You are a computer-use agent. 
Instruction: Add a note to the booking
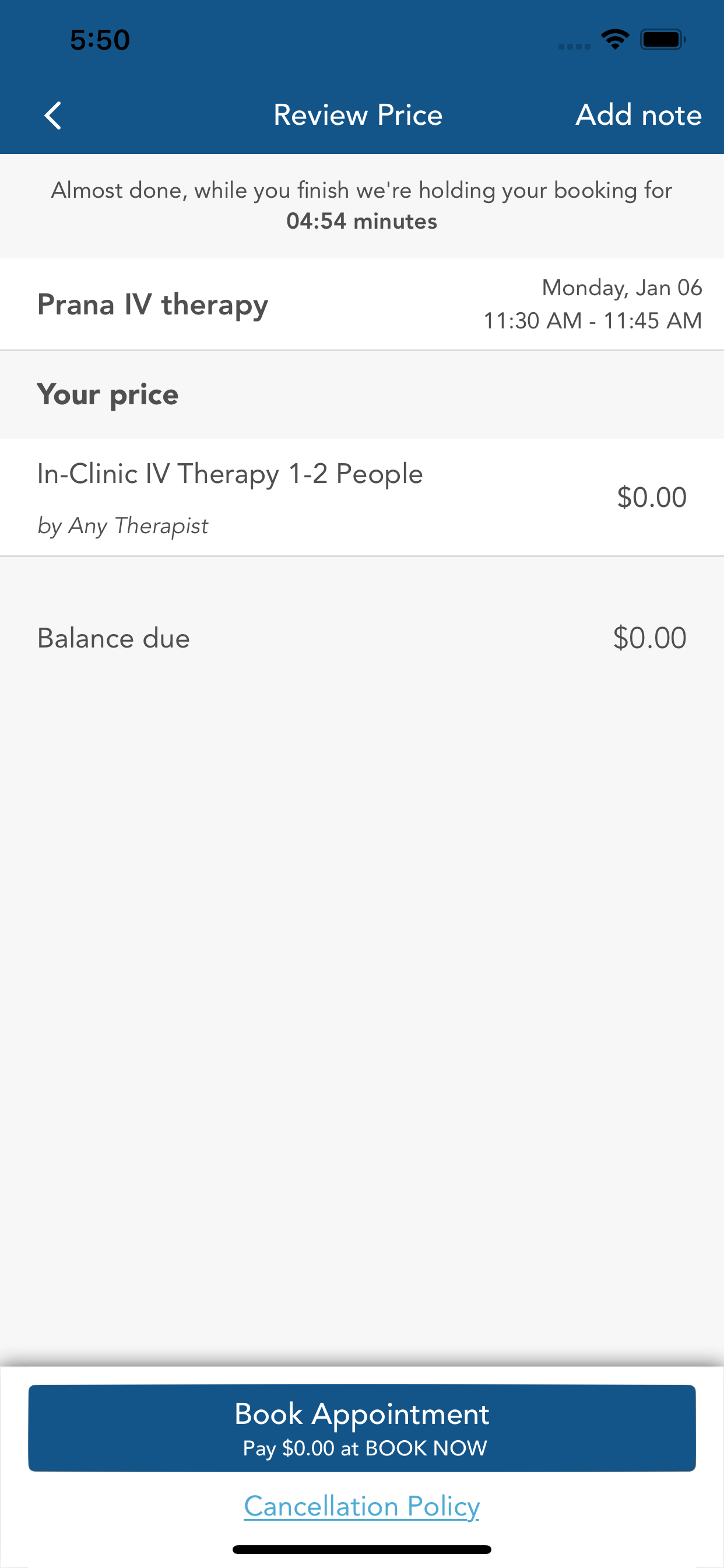[x=639, y=115]
